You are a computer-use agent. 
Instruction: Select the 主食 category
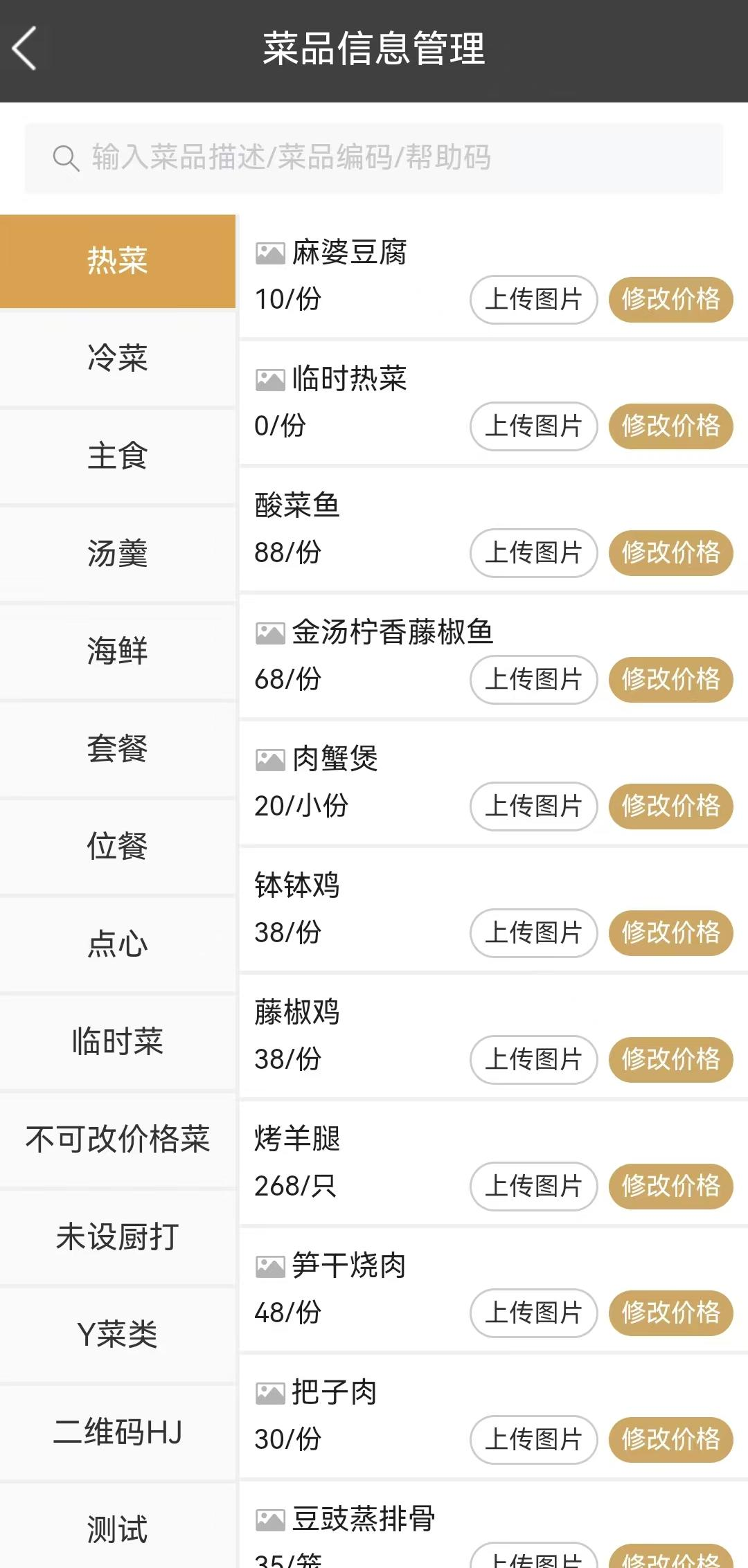coord(118,456)
